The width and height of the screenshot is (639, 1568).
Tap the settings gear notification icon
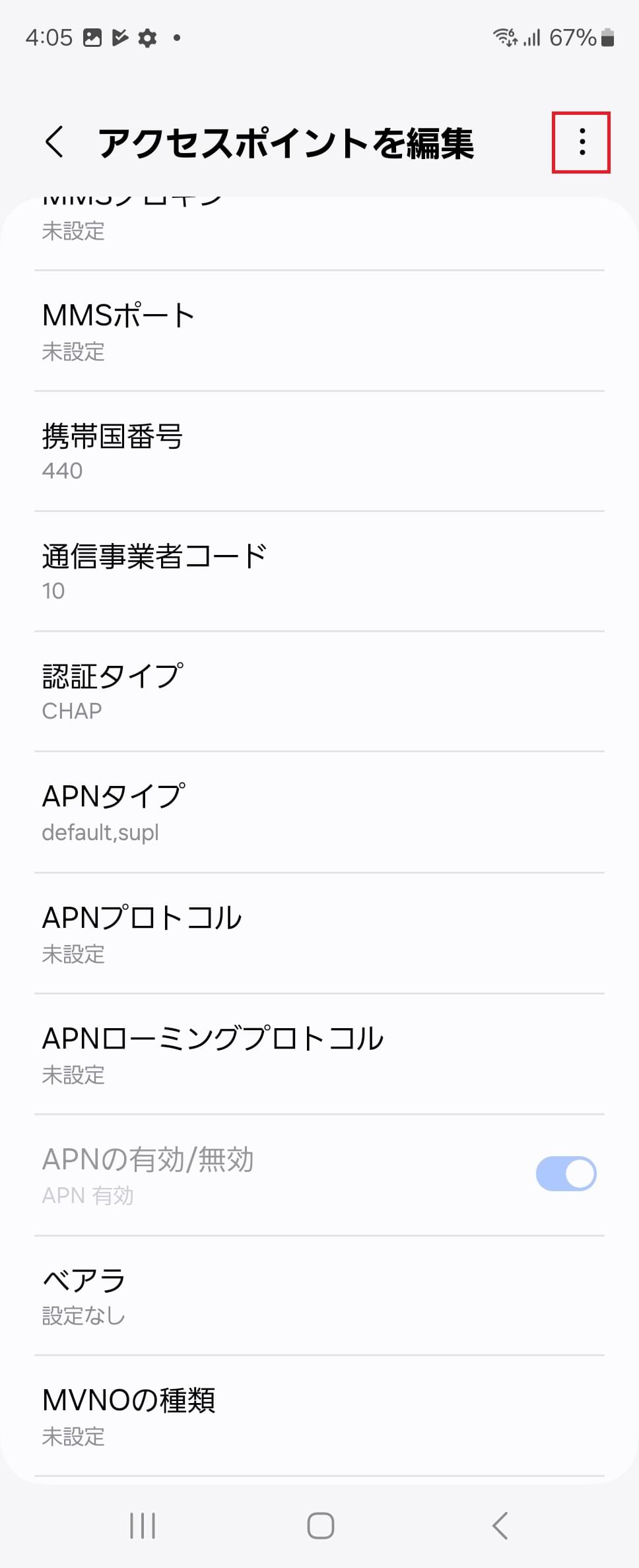pos(147,38)
